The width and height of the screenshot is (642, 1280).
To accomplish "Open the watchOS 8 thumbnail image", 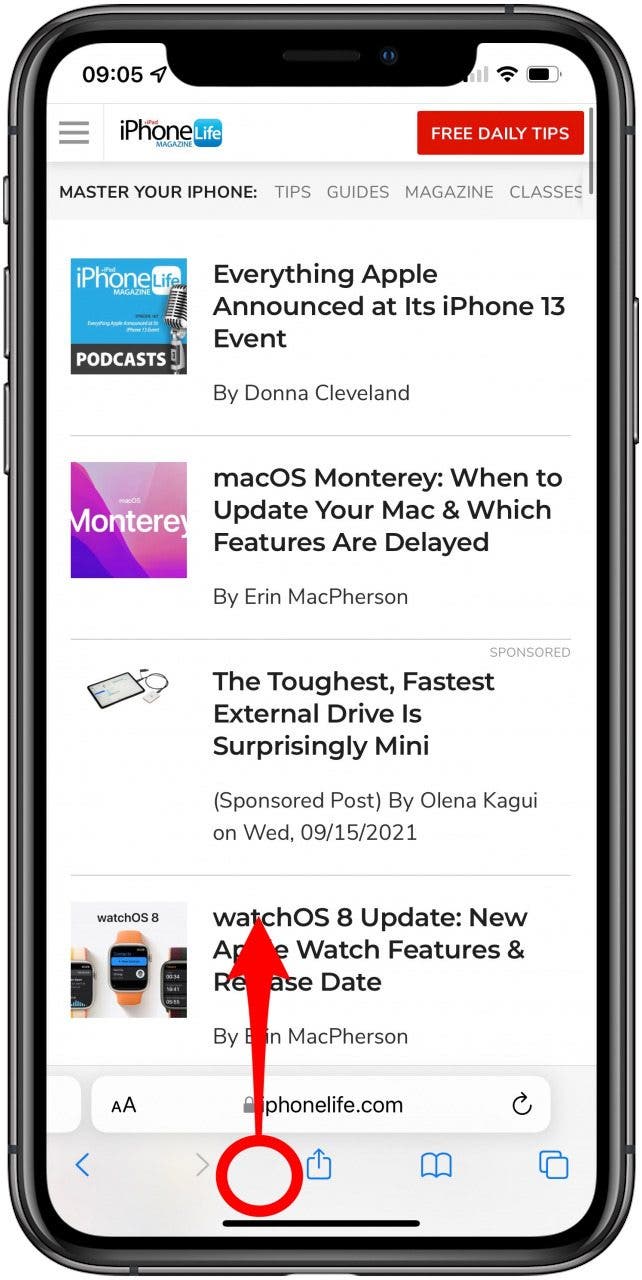I will (x=128, y=960).
